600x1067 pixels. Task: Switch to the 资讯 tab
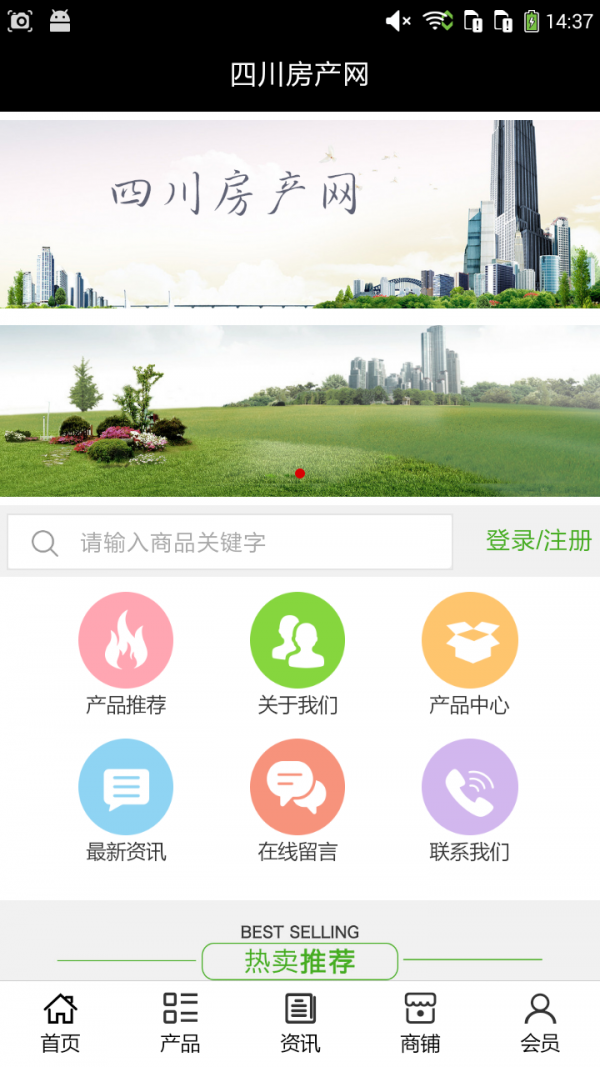[300, 1023]
